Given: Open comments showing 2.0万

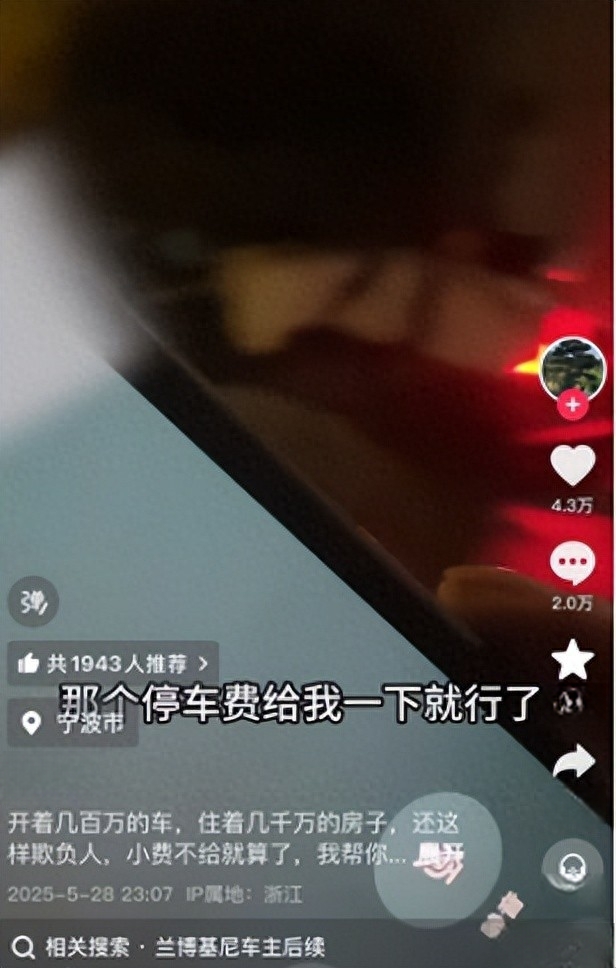Looking at the screenshot, I should (x=572, y=564).
